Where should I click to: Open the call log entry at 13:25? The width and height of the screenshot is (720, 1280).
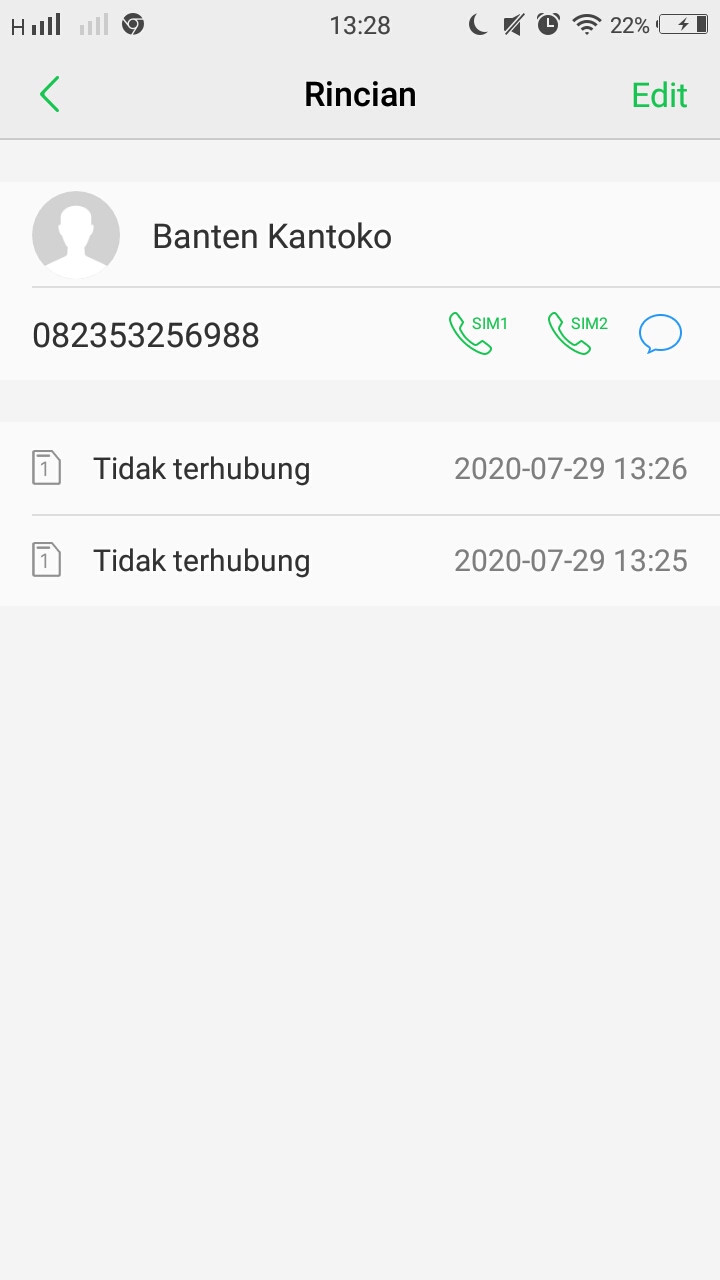(360, 560)
